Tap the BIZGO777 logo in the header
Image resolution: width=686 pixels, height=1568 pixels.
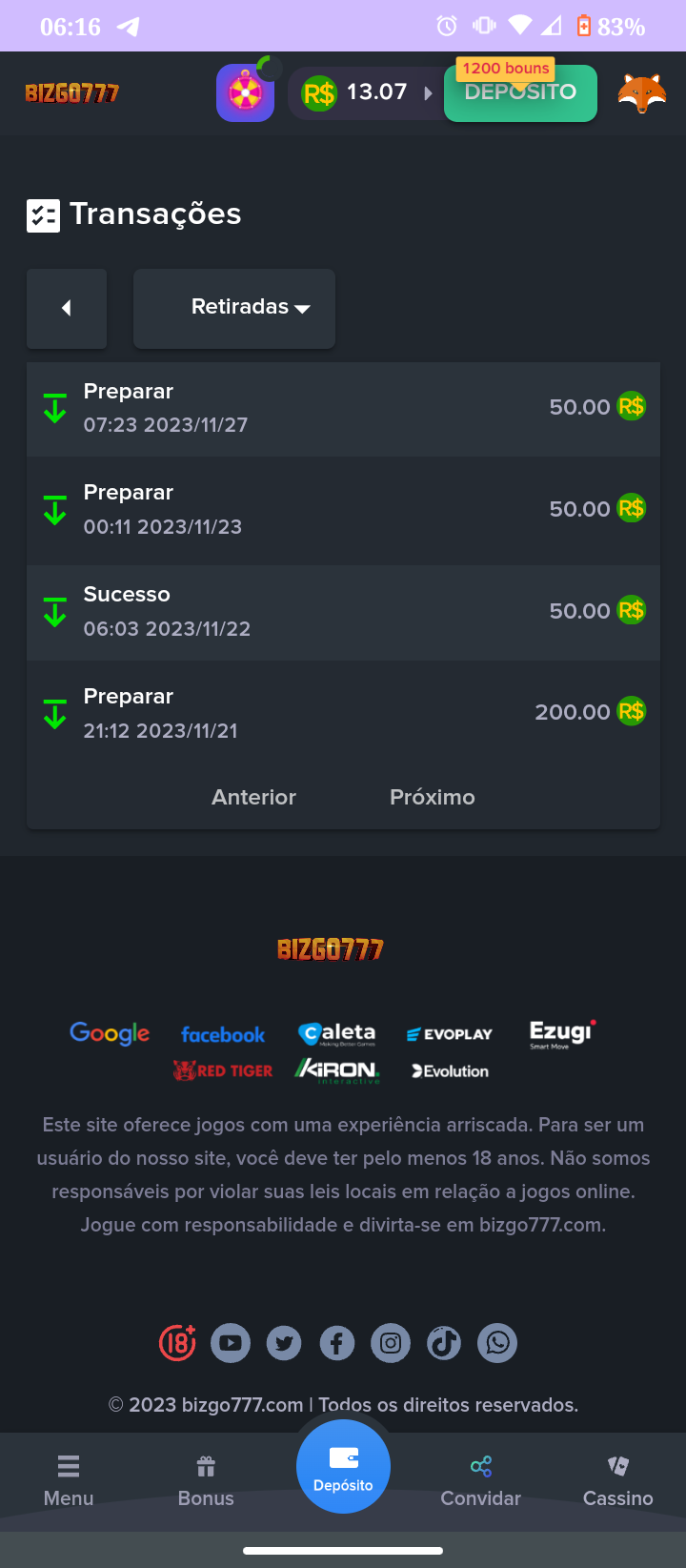(x=72, y=93)
